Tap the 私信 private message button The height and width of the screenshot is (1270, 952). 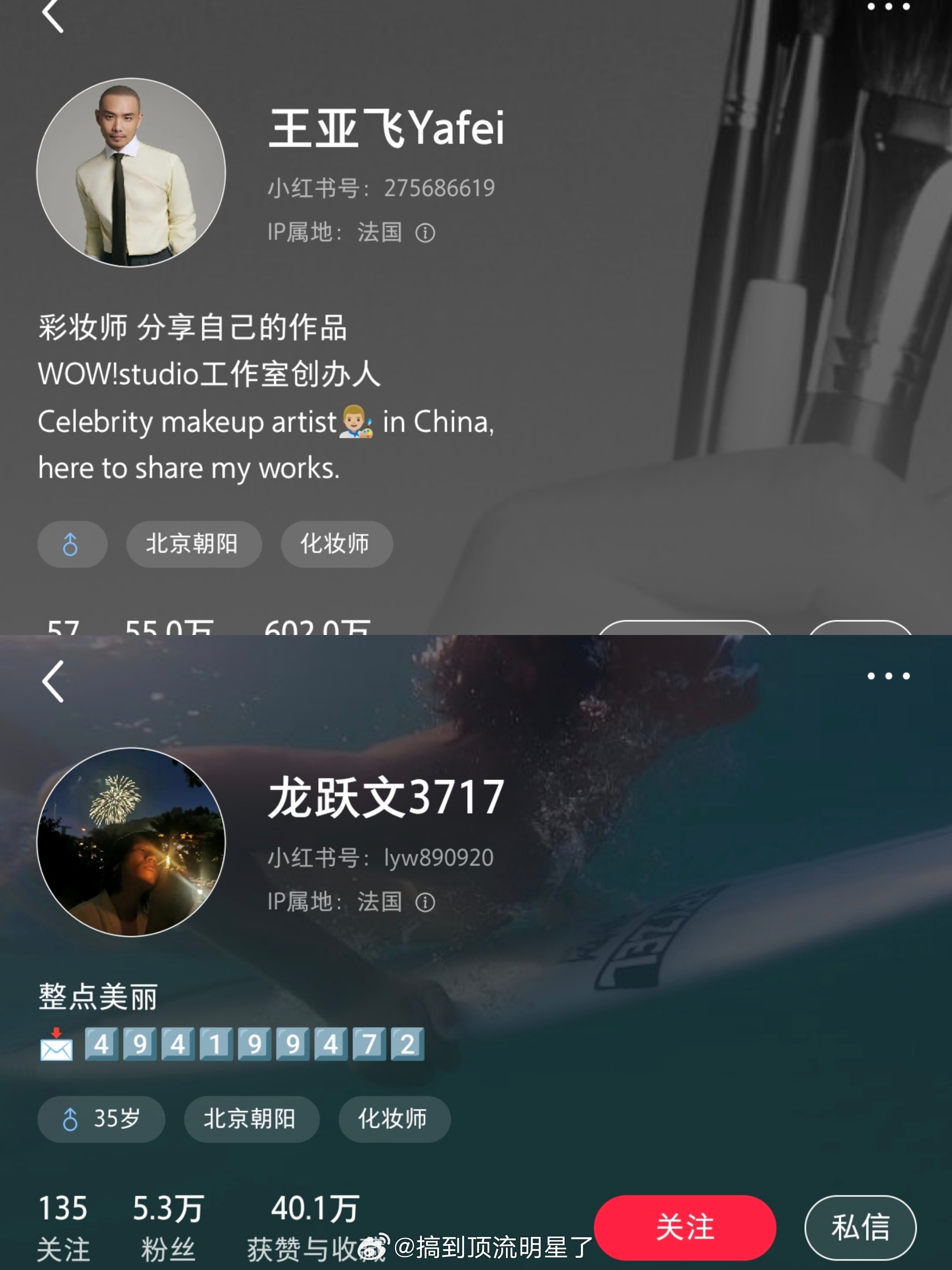[860, 1228]
